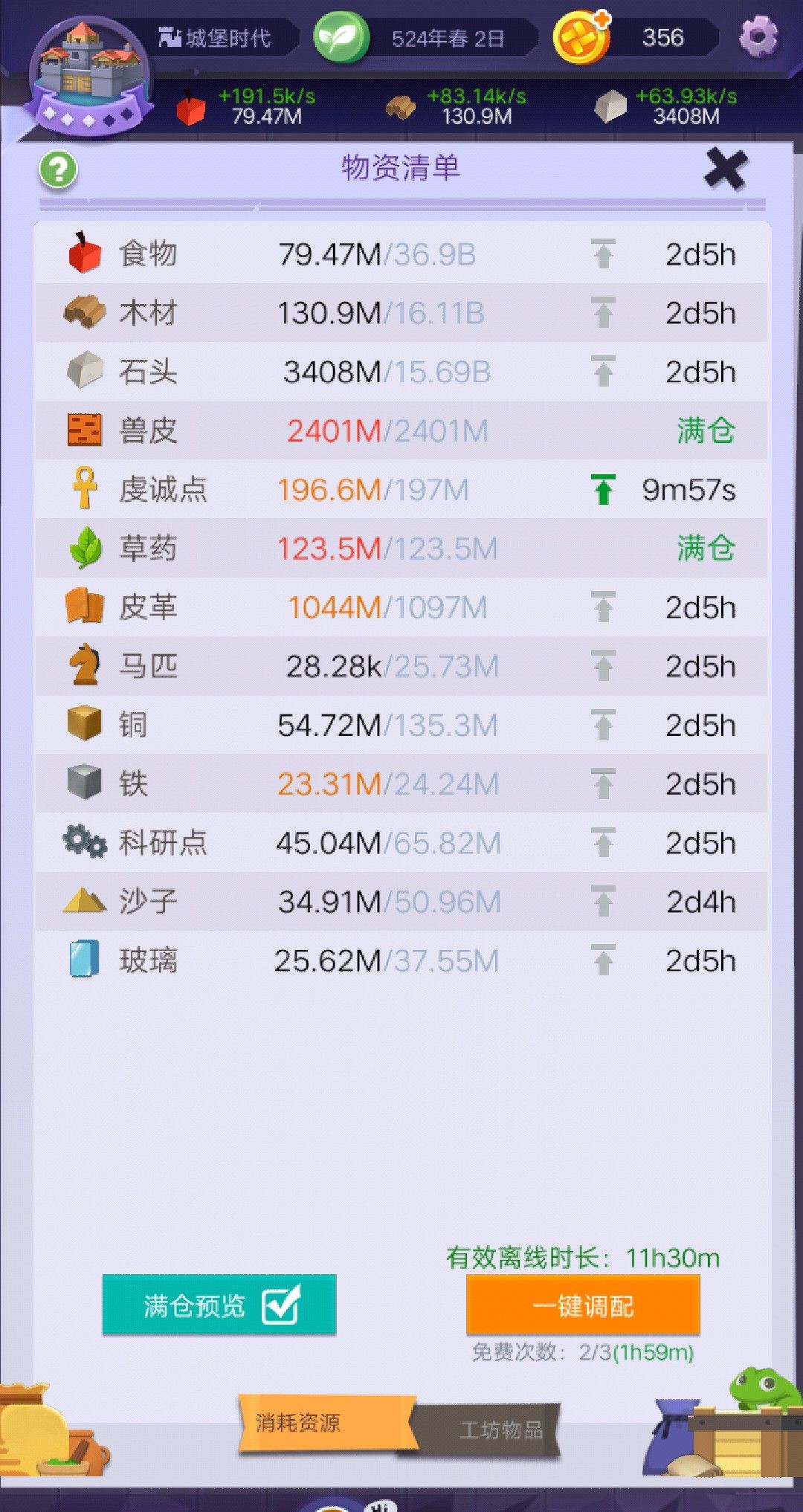Tap the upgrade arrow for 铁
803x1512 pixels.
(604, 784)
